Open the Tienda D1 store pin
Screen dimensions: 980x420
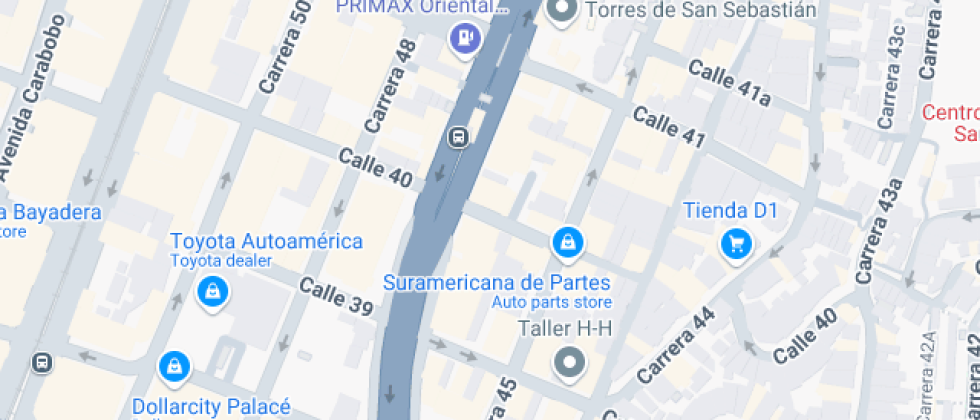(736, 243)
